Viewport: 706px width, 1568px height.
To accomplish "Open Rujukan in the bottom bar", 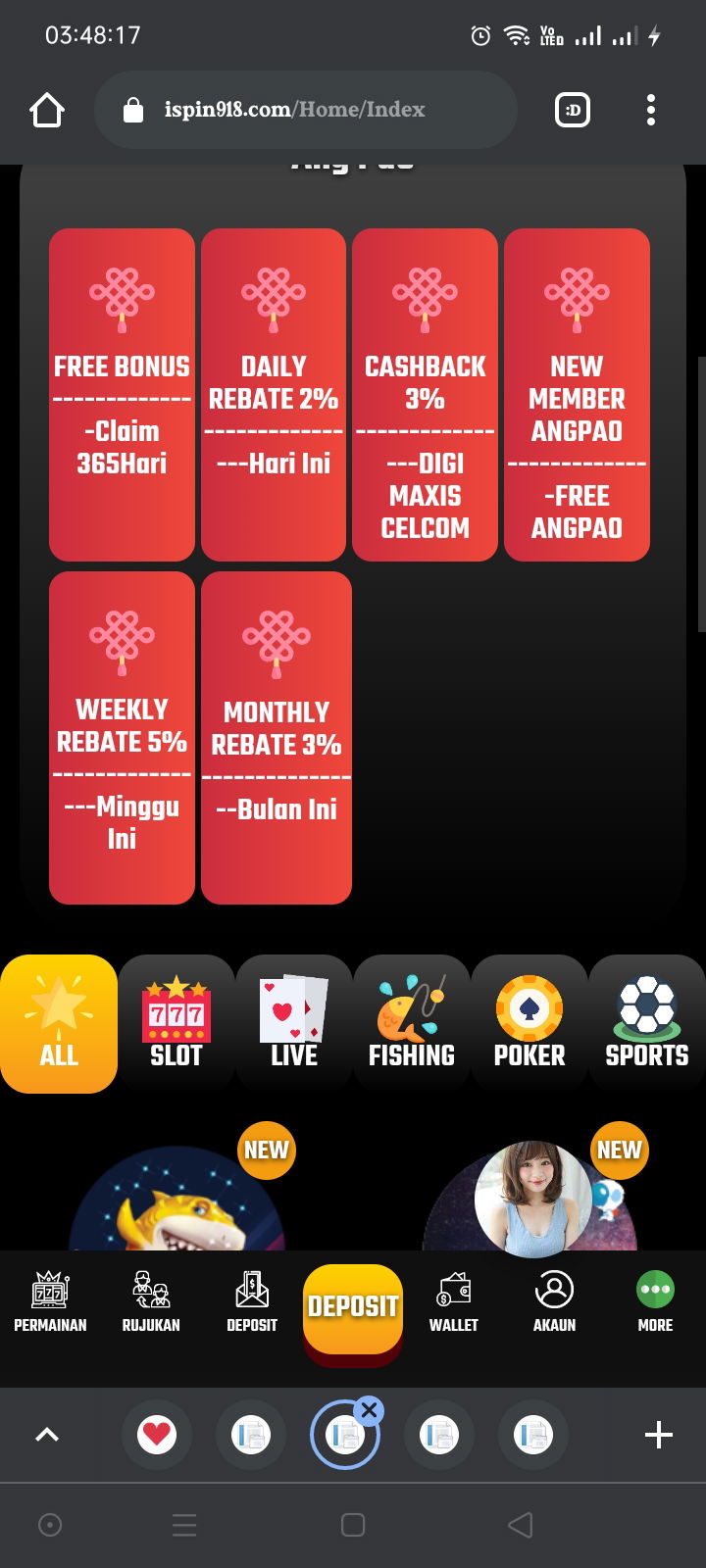I will point(151,1301).
